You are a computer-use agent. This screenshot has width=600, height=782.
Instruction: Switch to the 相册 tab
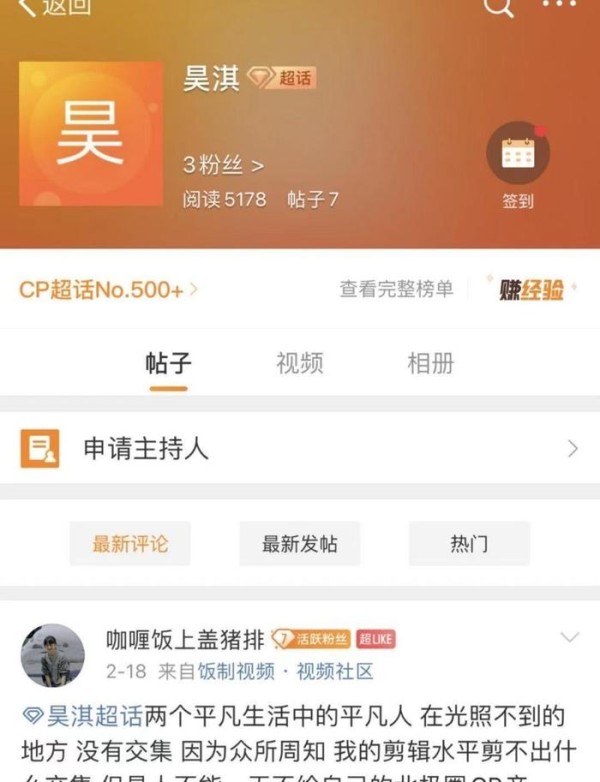click(431, 363)
